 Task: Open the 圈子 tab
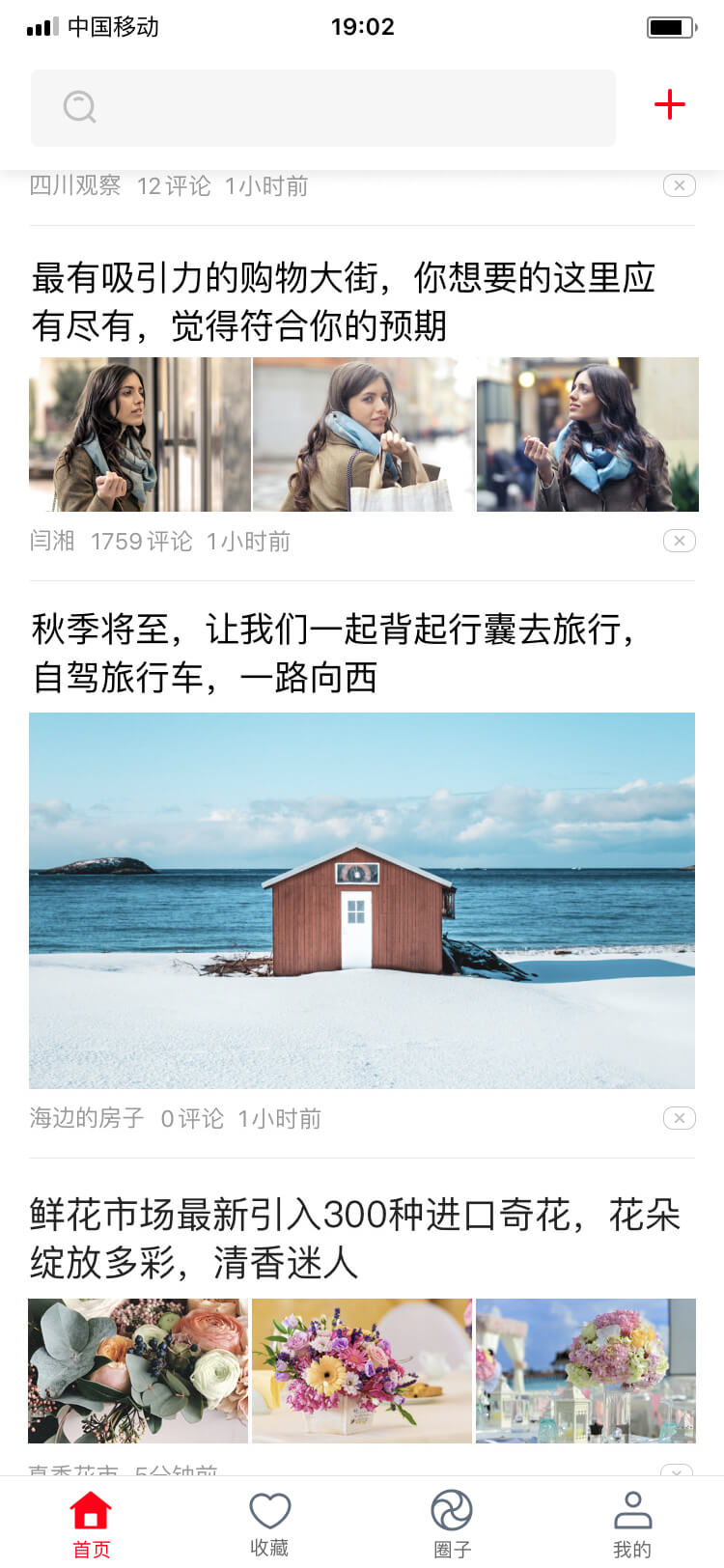click(452, 1525)
